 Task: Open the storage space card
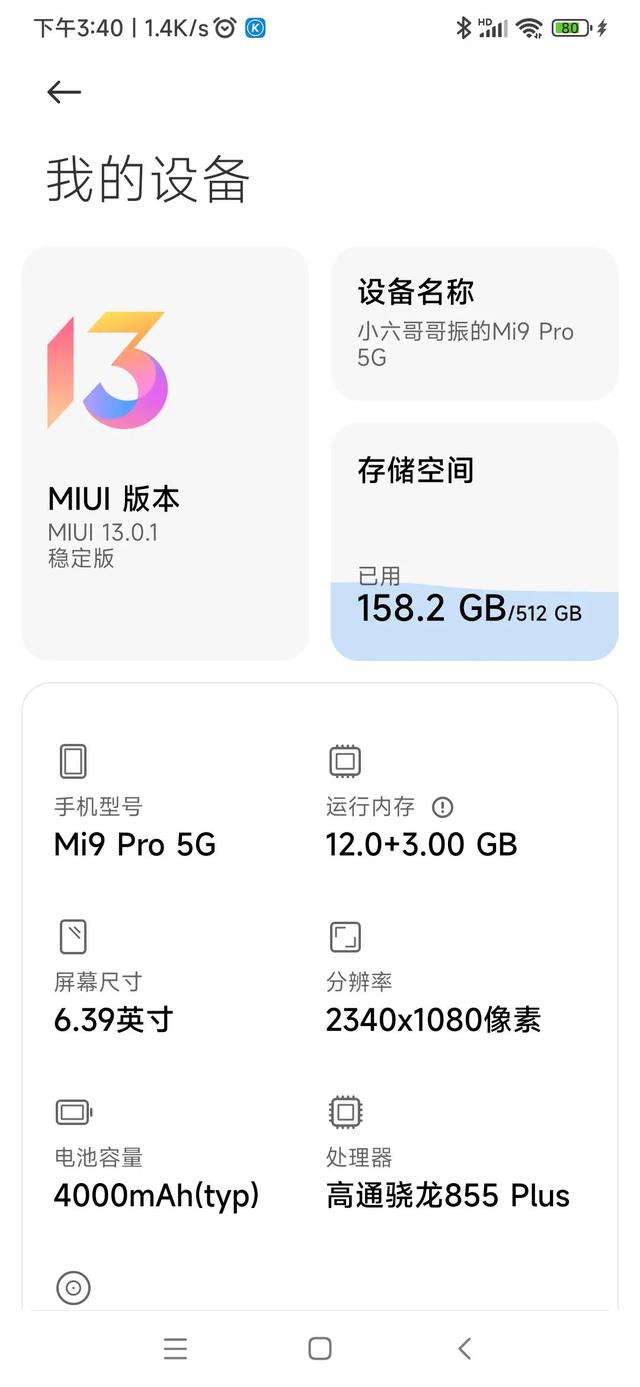(x=474, y=540)
